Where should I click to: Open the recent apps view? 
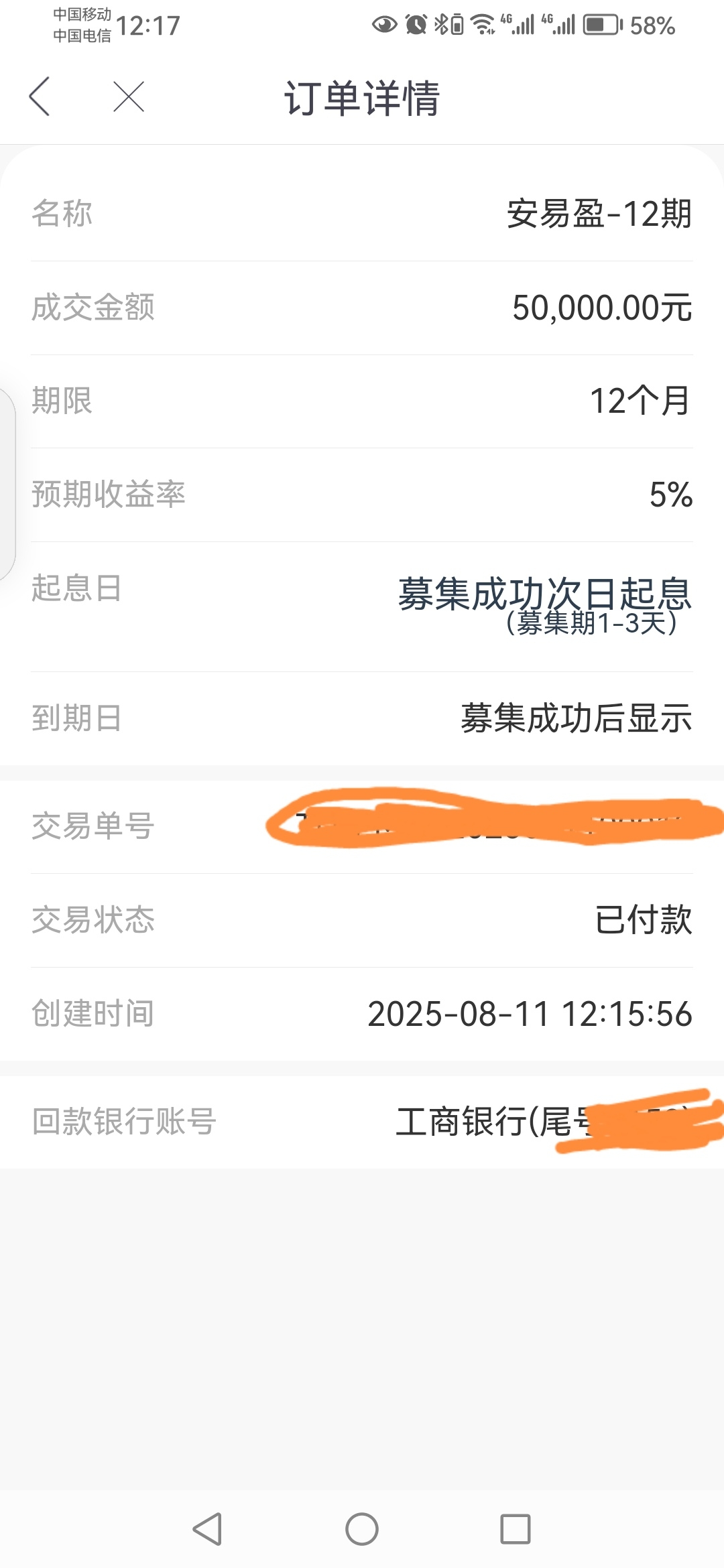[x=516, y=1529]
